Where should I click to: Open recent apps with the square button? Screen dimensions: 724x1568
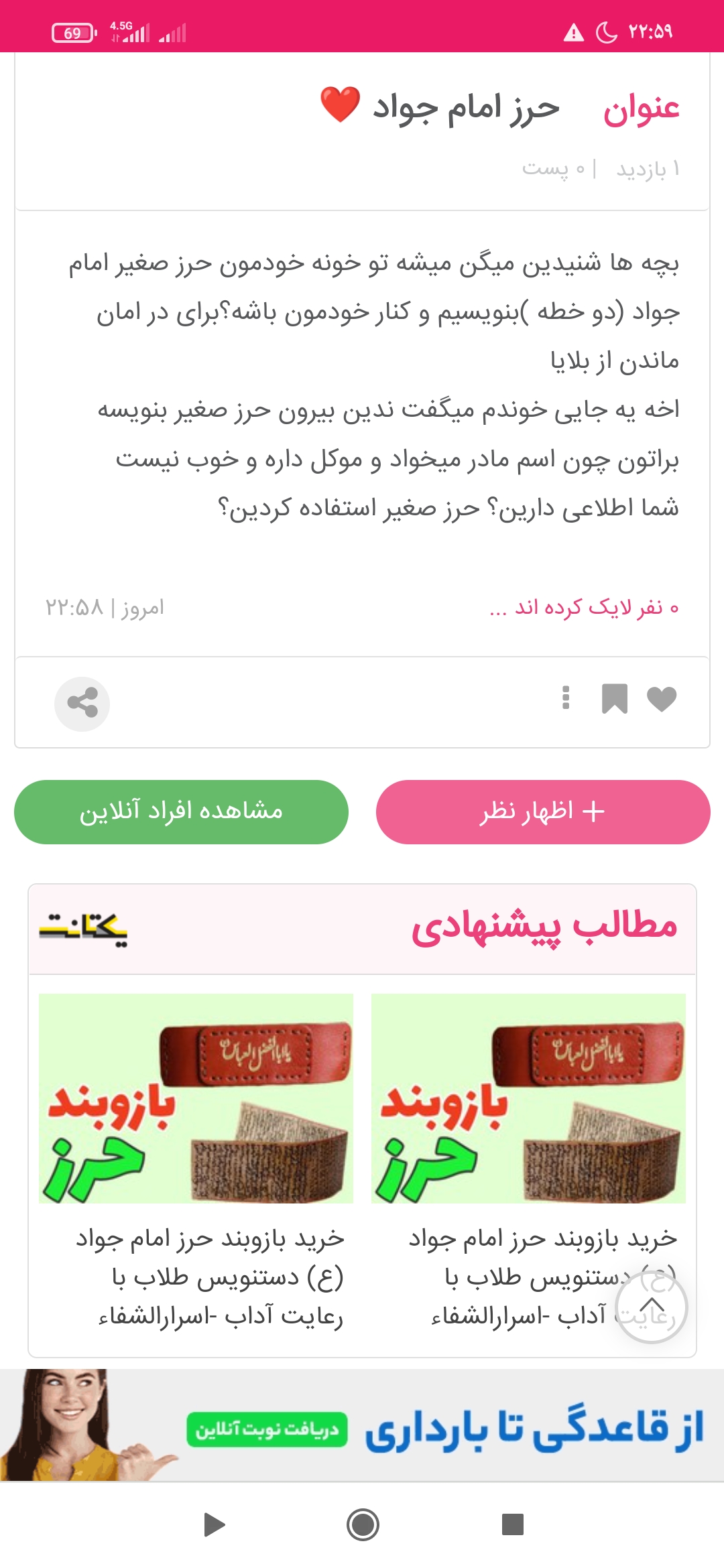[512, 1524]
